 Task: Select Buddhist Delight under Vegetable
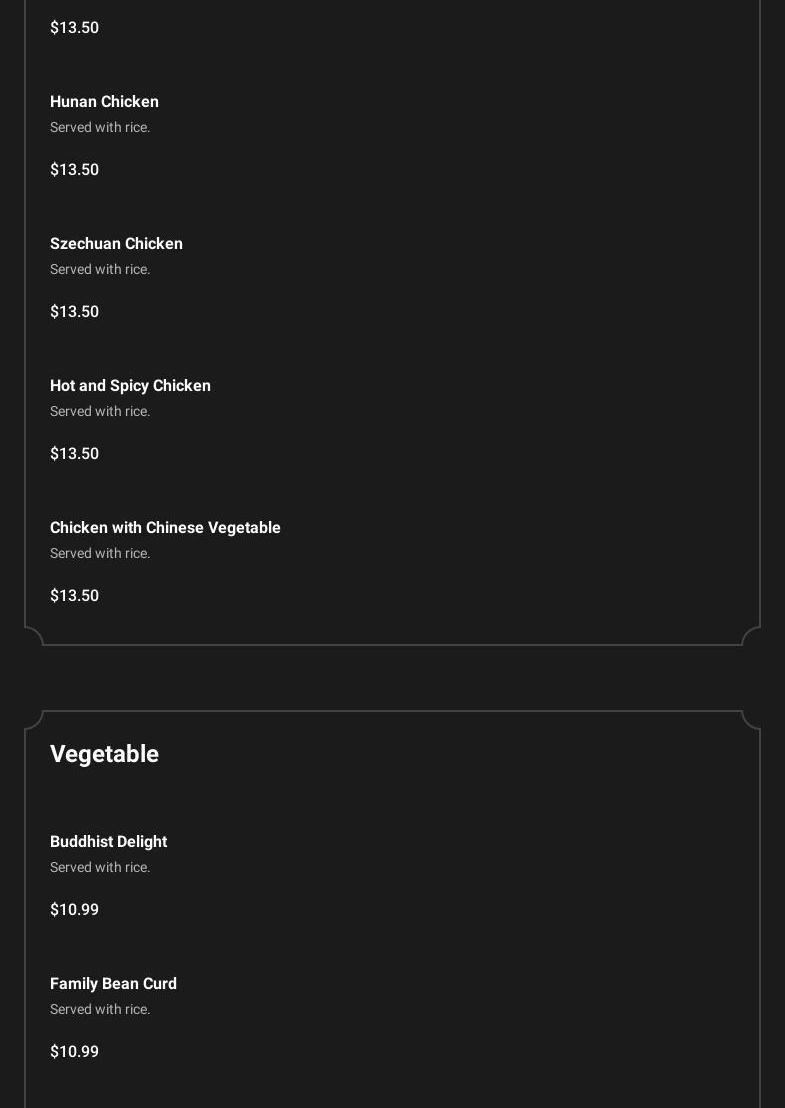click(108, 842)
